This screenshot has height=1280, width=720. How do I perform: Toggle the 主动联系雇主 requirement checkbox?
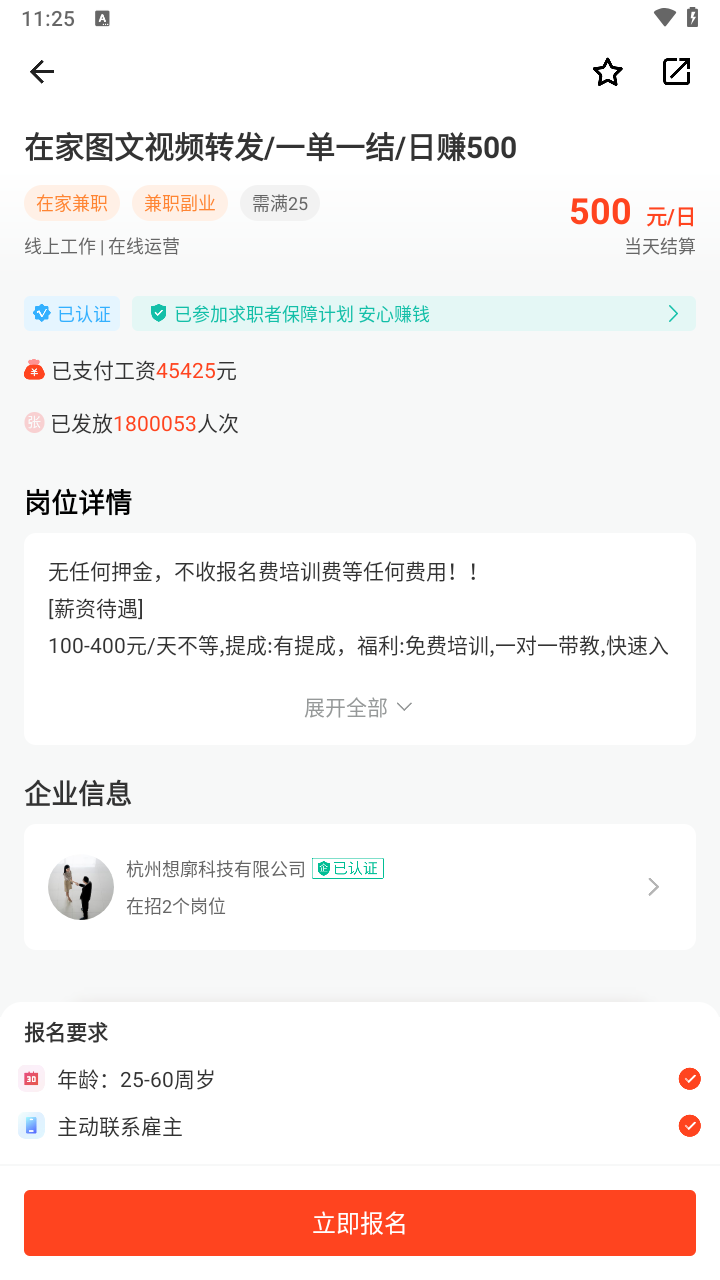point(689,1126)
